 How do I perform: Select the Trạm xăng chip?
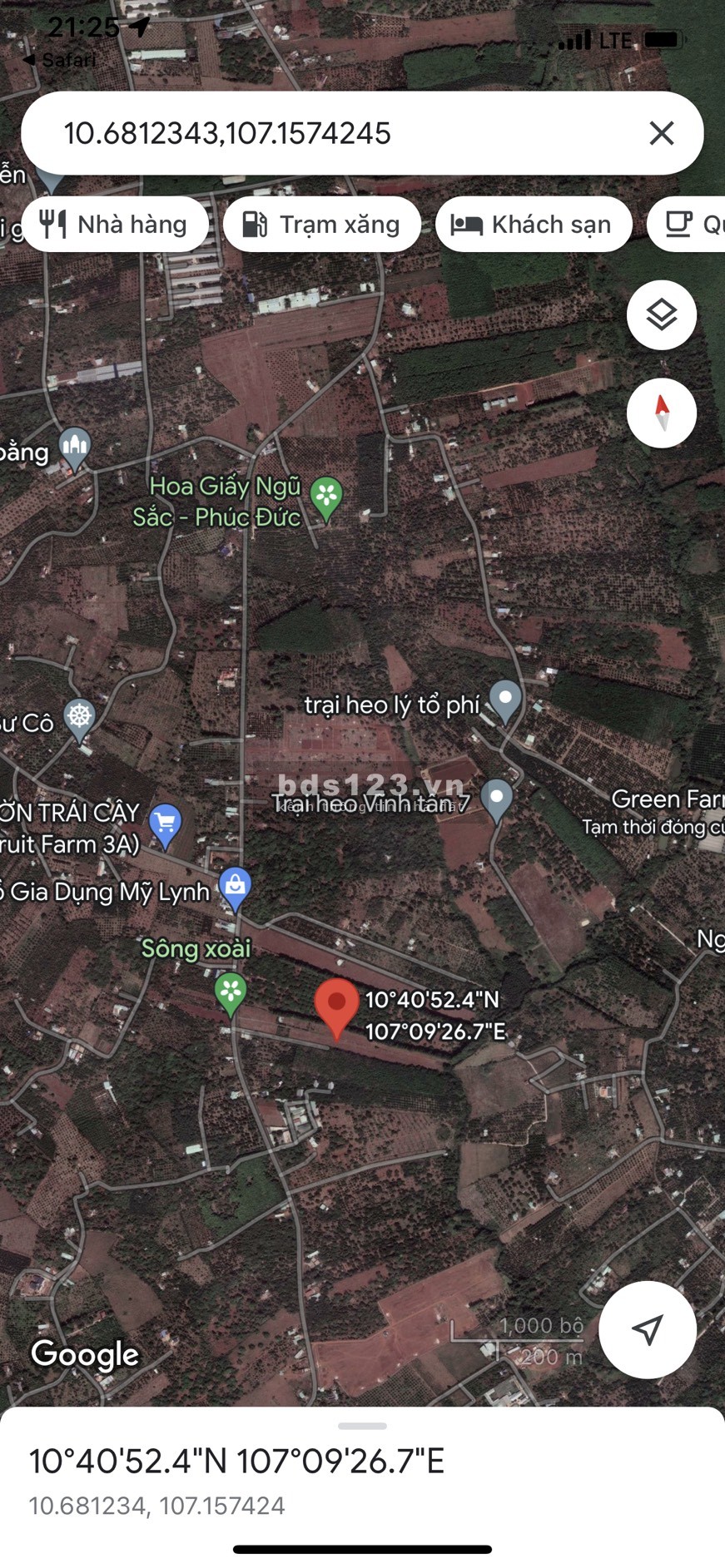[322, 225]
